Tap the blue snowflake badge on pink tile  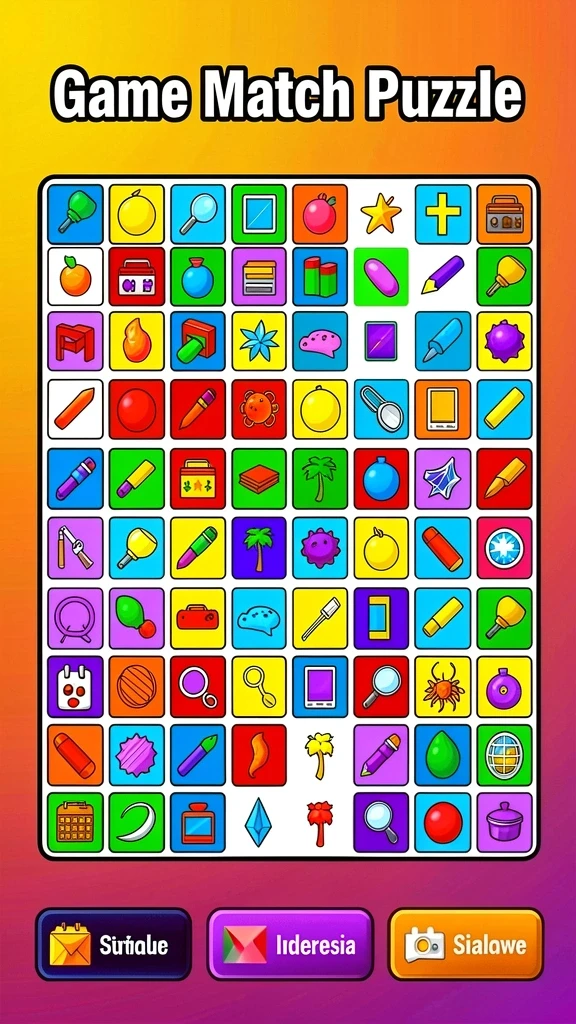(x=504, y=548)
